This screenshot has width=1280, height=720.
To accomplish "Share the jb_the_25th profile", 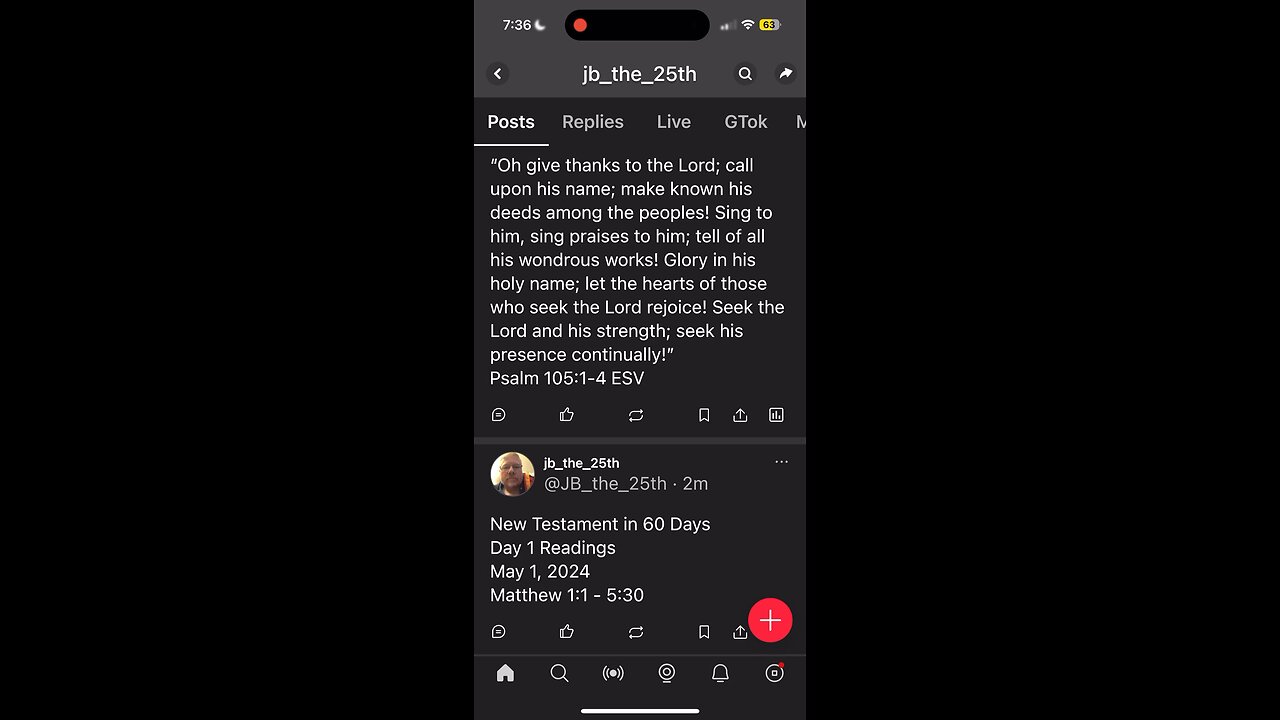I will tap(786, 74).
